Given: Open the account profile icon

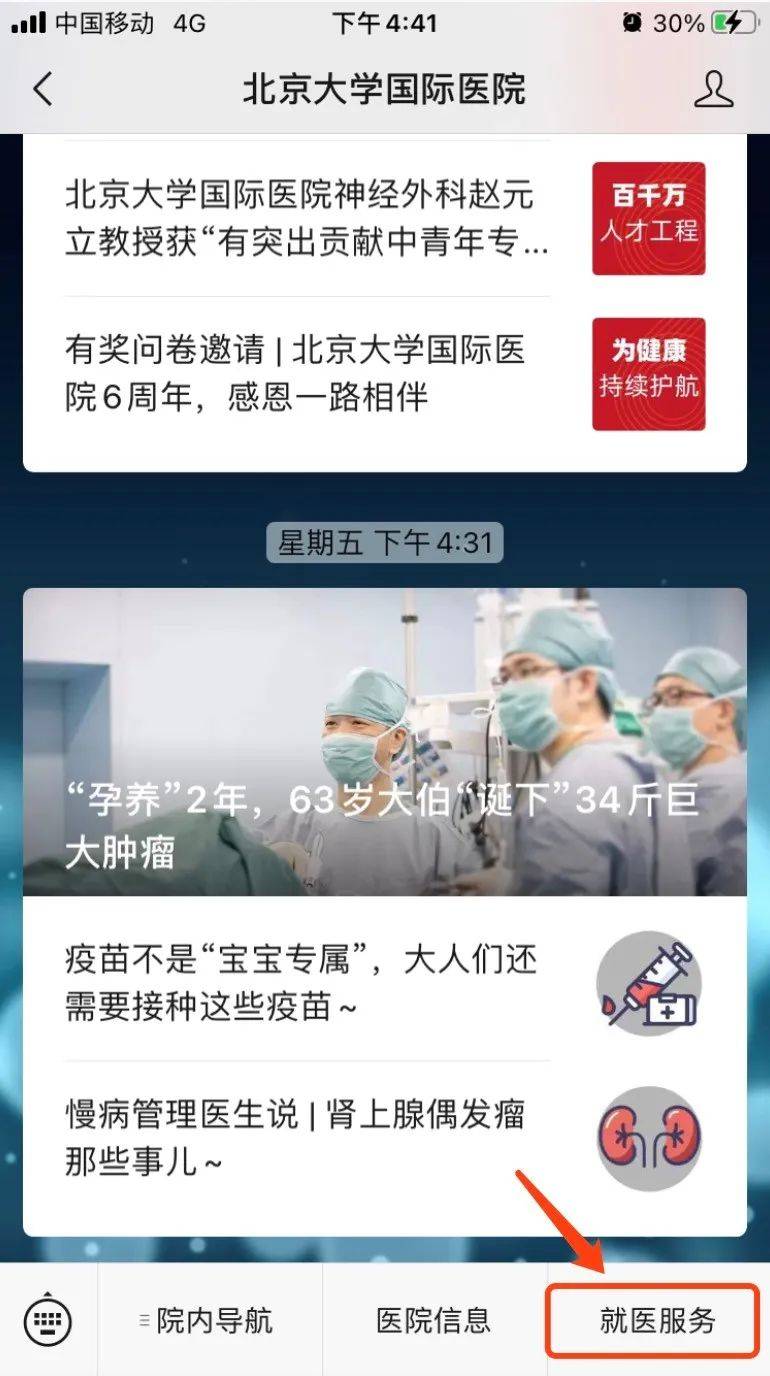Looking at the screenshot, I should pyautogui.click(x=713, y=89).
